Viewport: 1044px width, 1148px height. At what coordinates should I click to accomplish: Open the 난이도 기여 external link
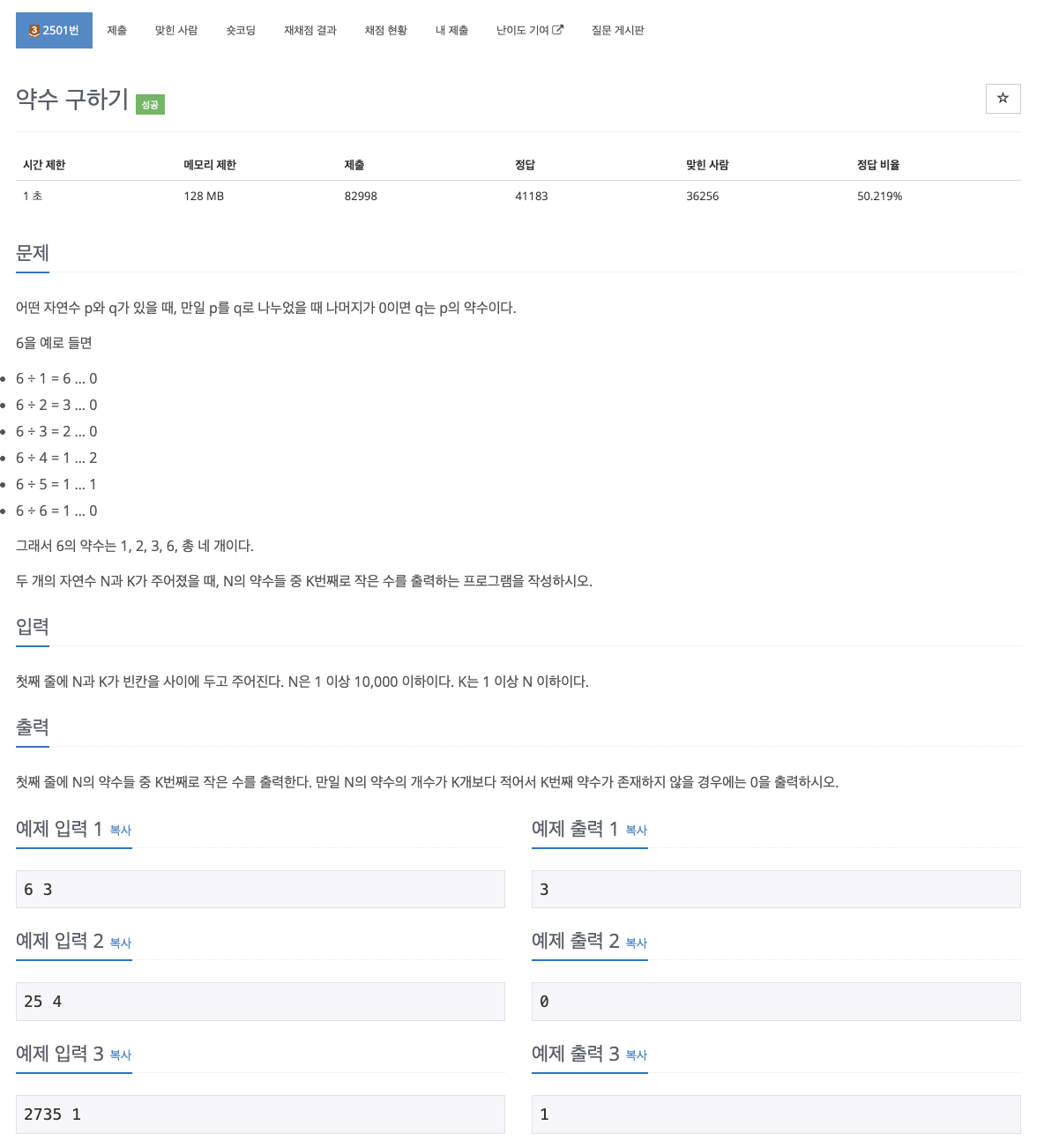pos(529,30)
